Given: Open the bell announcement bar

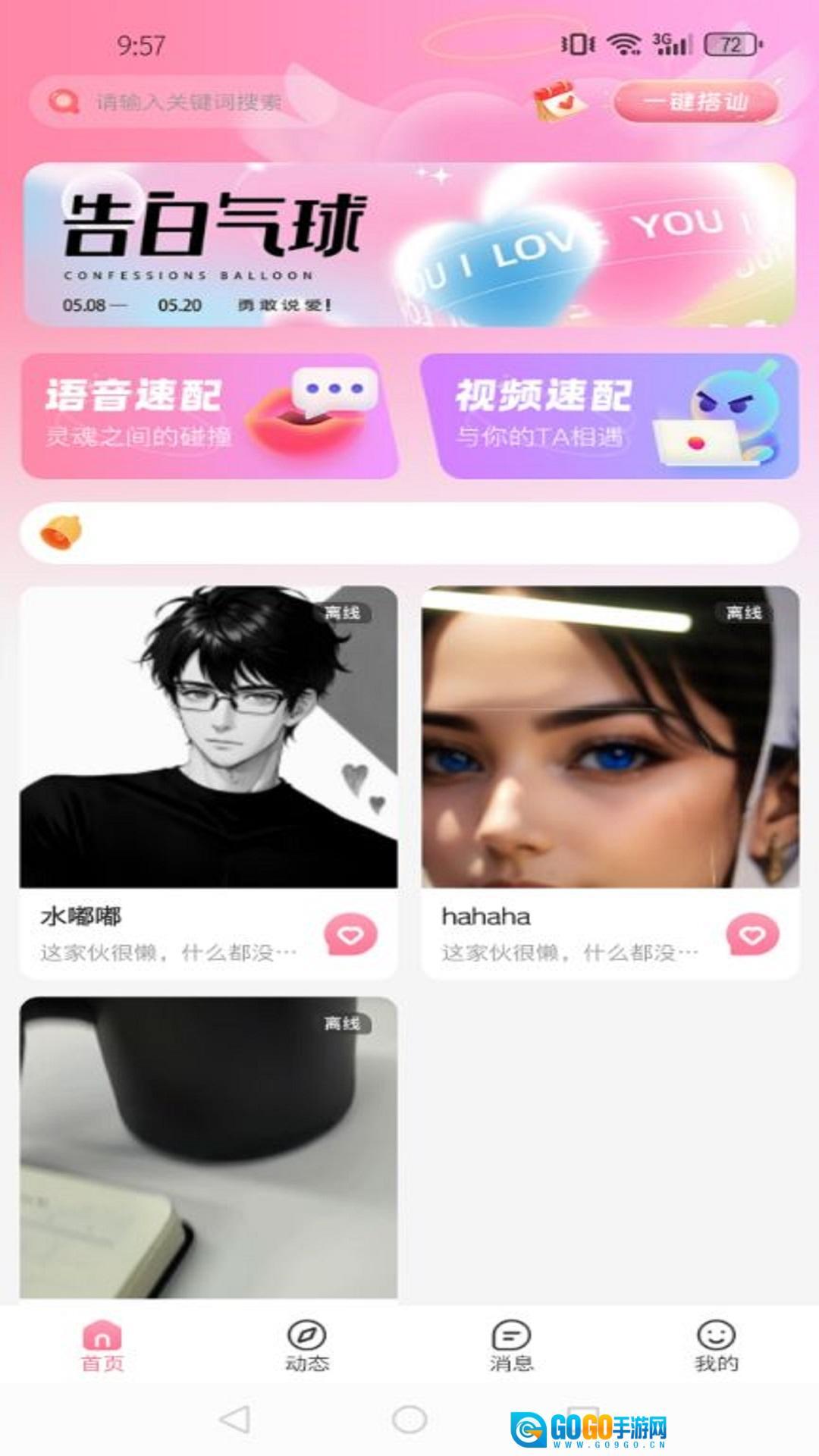Looking at the screenshot, I should pyautogui.click(x=409, y=532).
